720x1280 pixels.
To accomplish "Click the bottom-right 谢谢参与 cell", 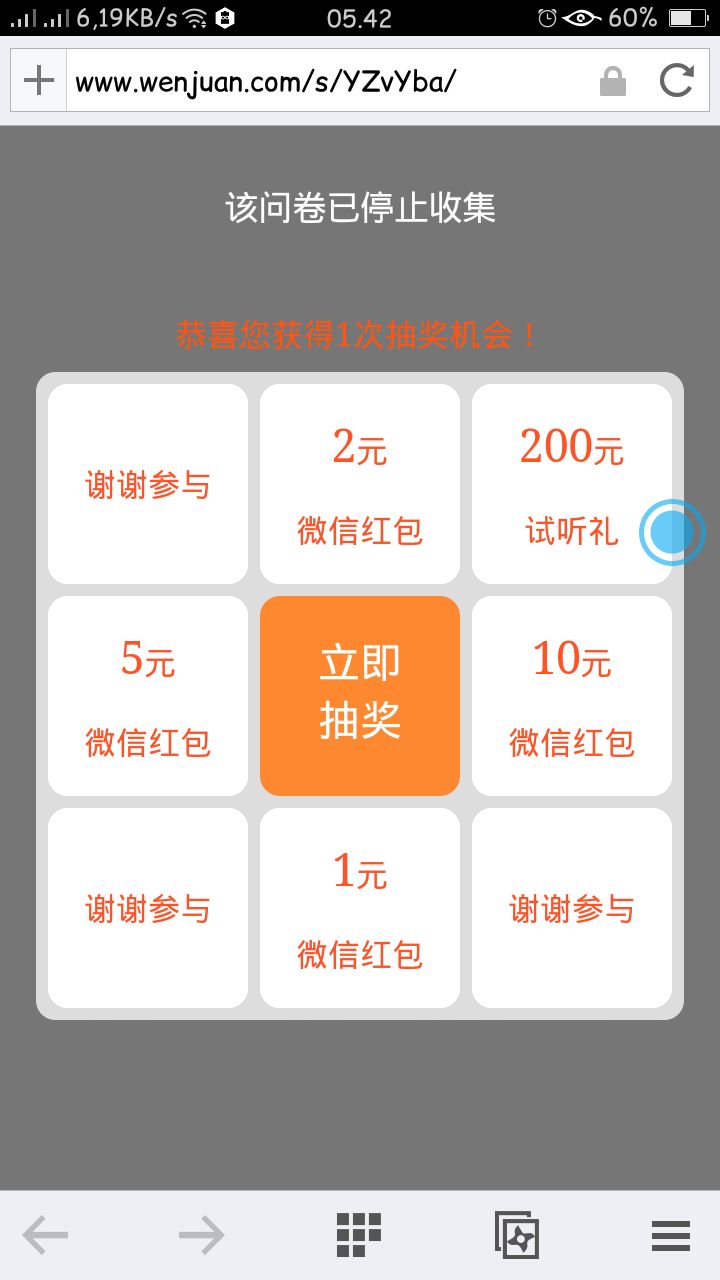I will pyautogui.click(x=571, y=907).
